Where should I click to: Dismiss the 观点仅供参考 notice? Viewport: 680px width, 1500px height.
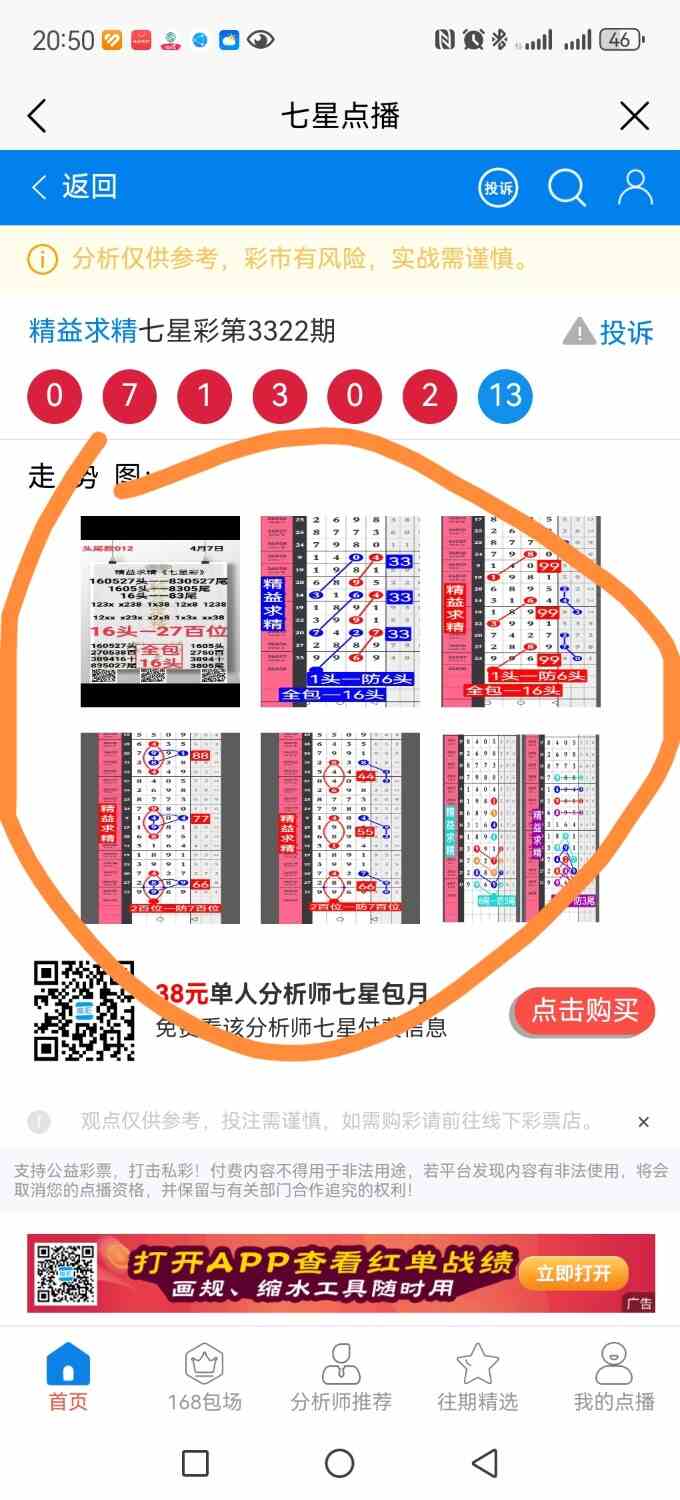pyautogui.click(x=643, y=1122)
